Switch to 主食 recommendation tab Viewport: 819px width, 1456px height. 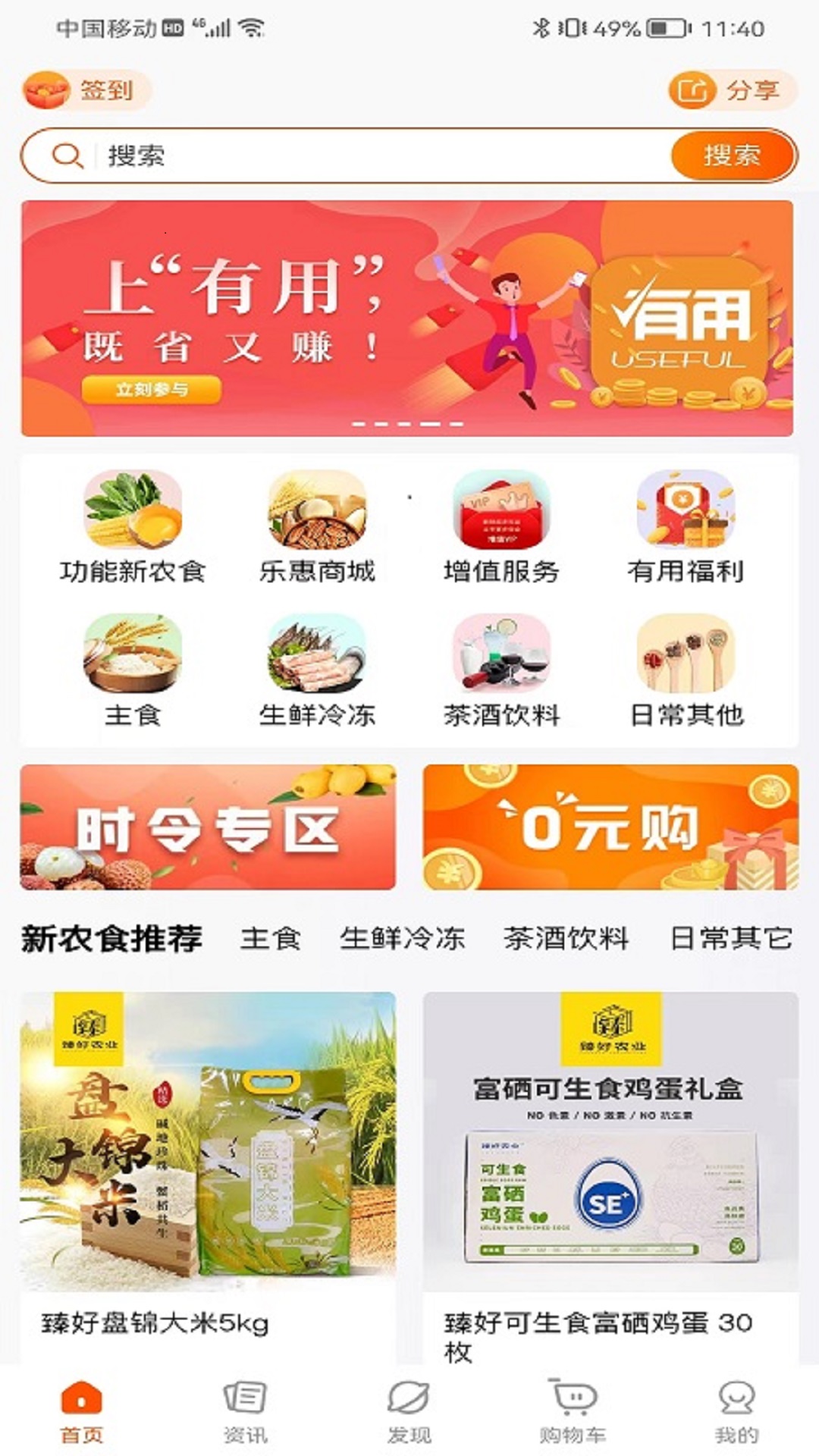click(x=271, y=939)
